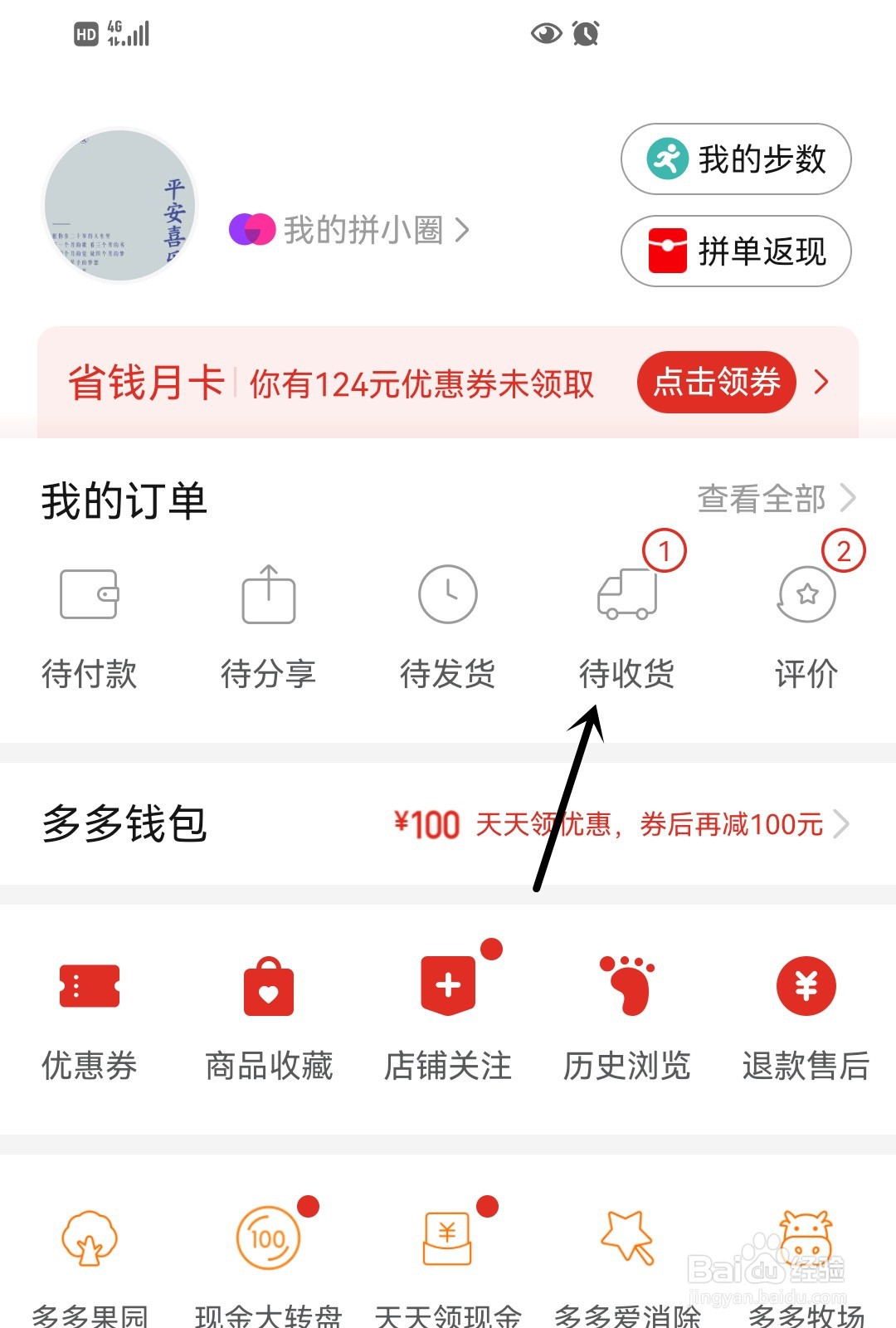Open 拼单返现 cashback button
This screenshot has width=896, height=1328.
click(735, 251)
